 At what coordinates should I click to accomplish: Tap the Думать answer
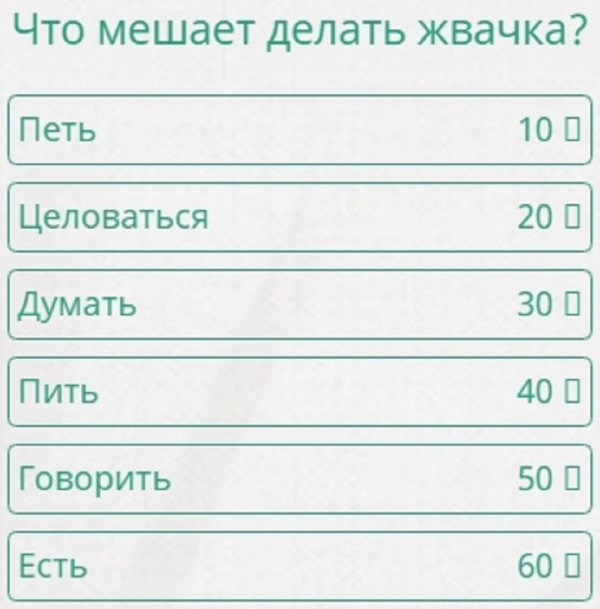pos(300,304)
